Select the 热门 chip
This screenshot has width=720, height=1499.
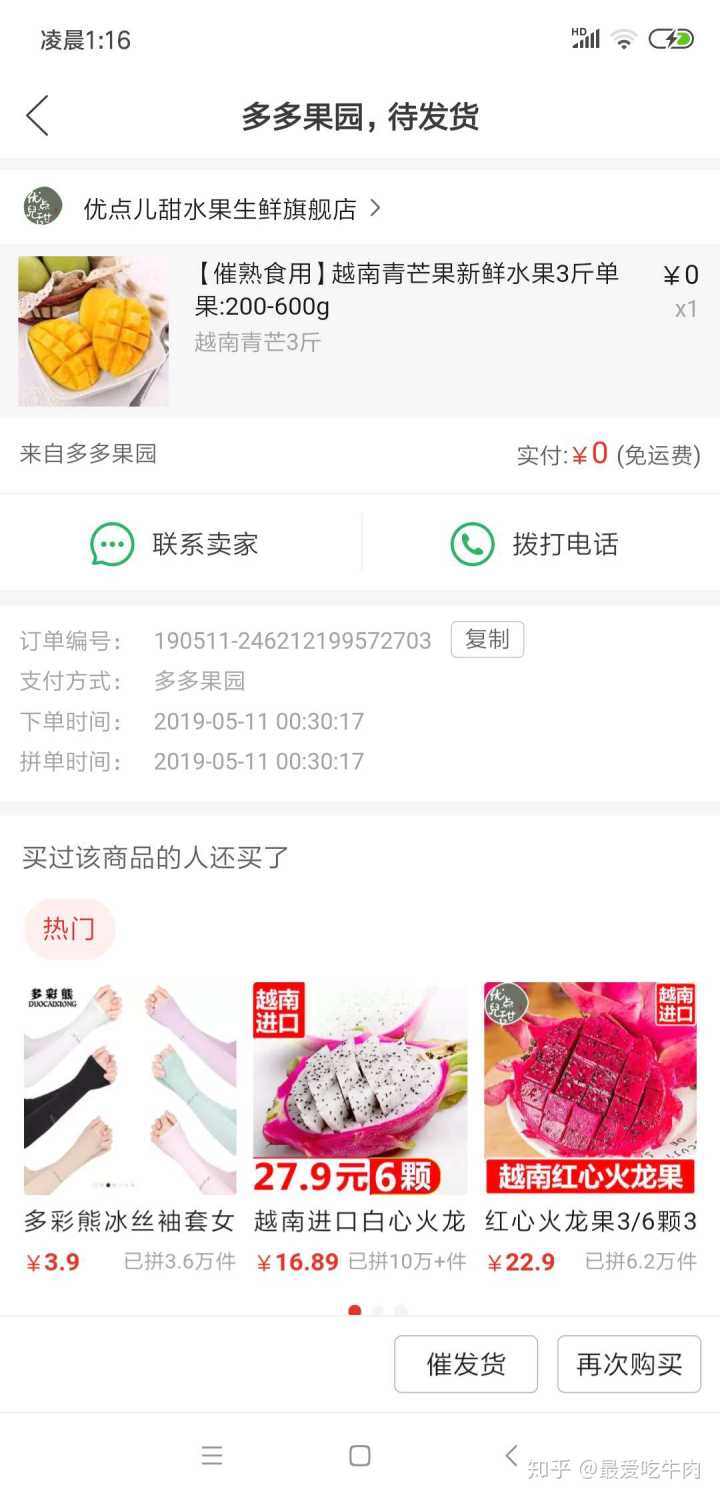point(69,928)
